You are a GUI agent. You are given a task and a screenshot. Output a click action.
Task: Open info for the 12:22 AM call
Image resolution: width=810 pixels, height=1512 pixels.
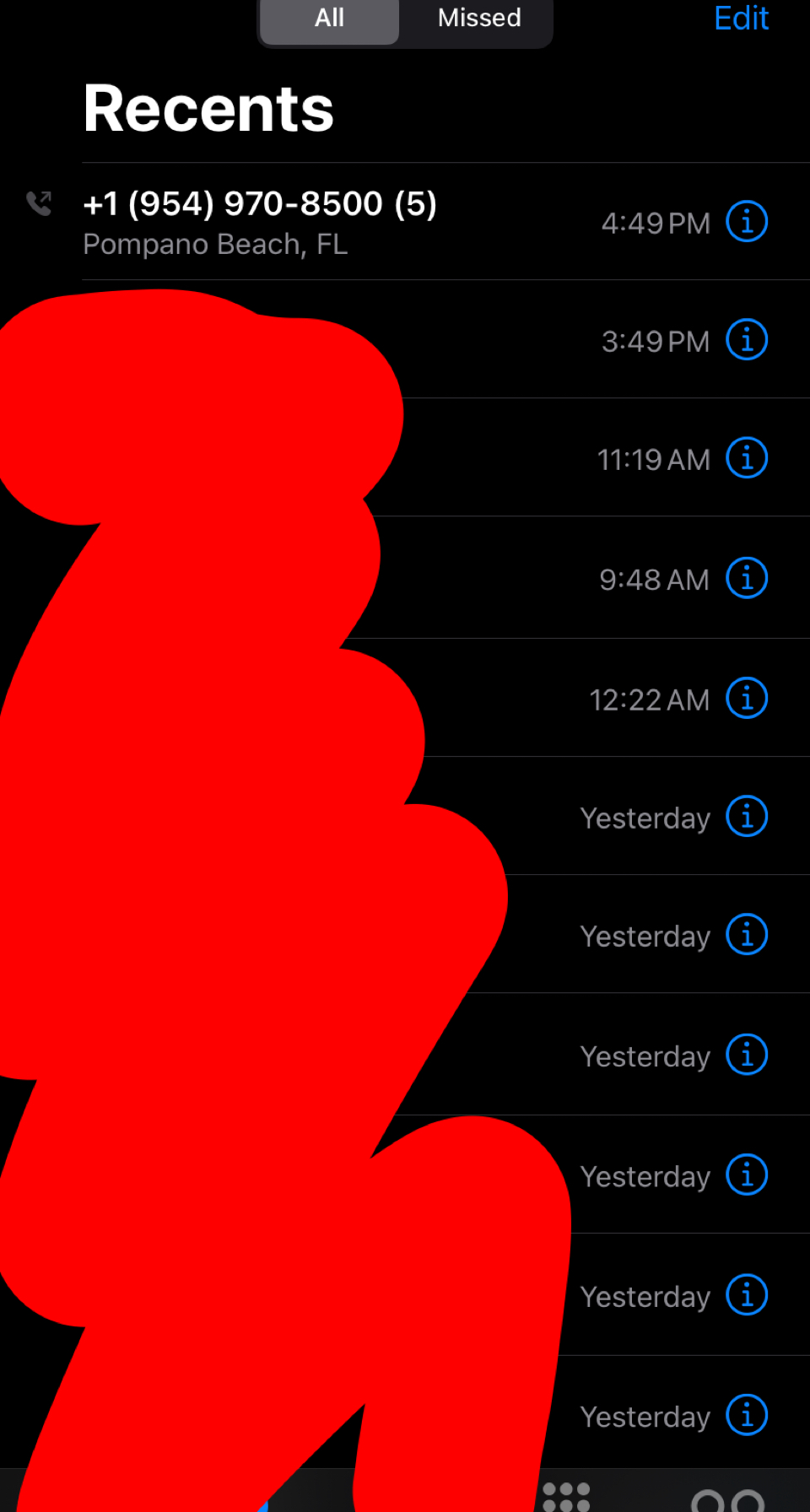(747, 699)
